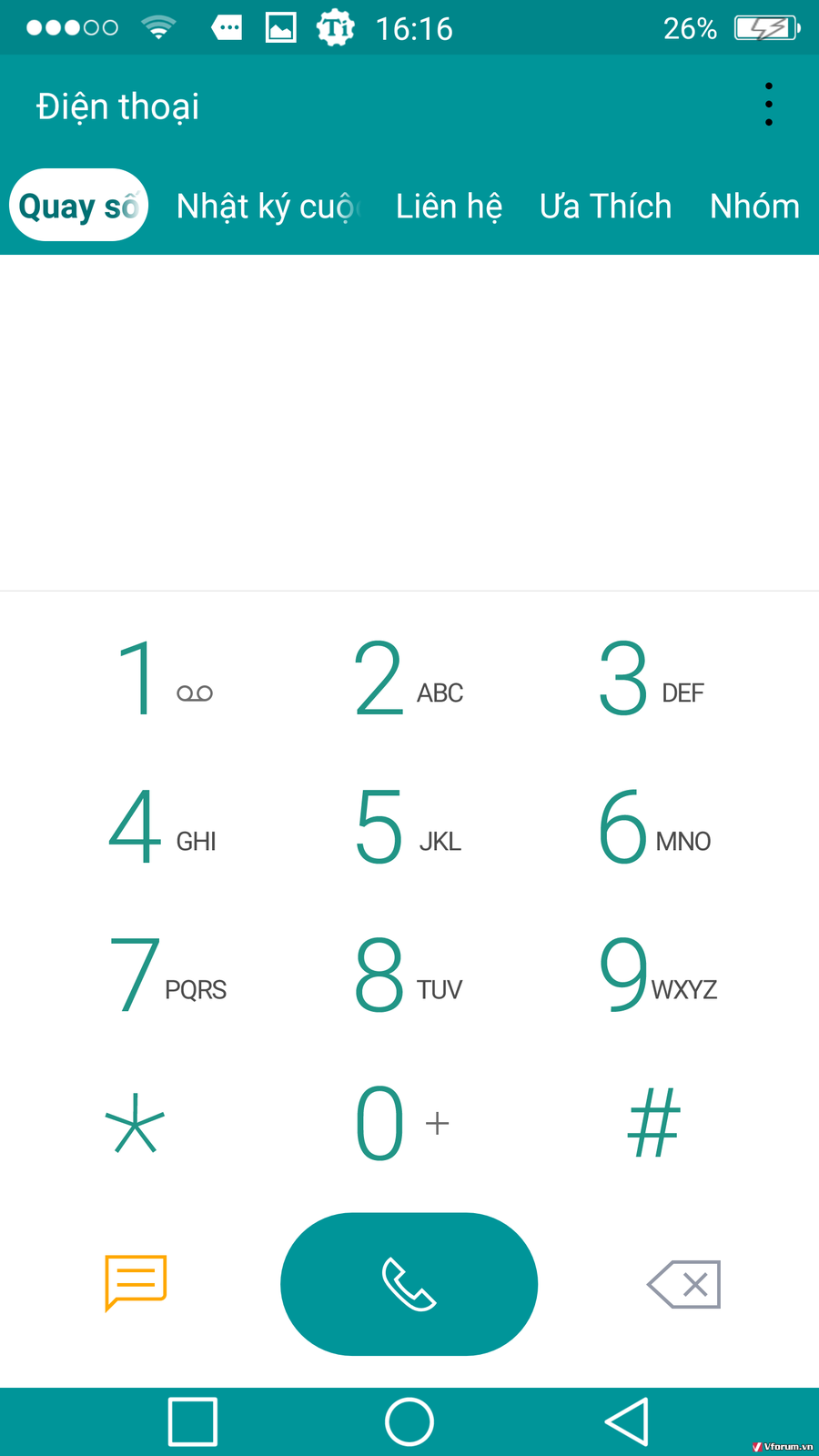The width and height of the screenshot is (819, 1456).
Task: Enter digit 5 JKL
Action: click(408, 827)
